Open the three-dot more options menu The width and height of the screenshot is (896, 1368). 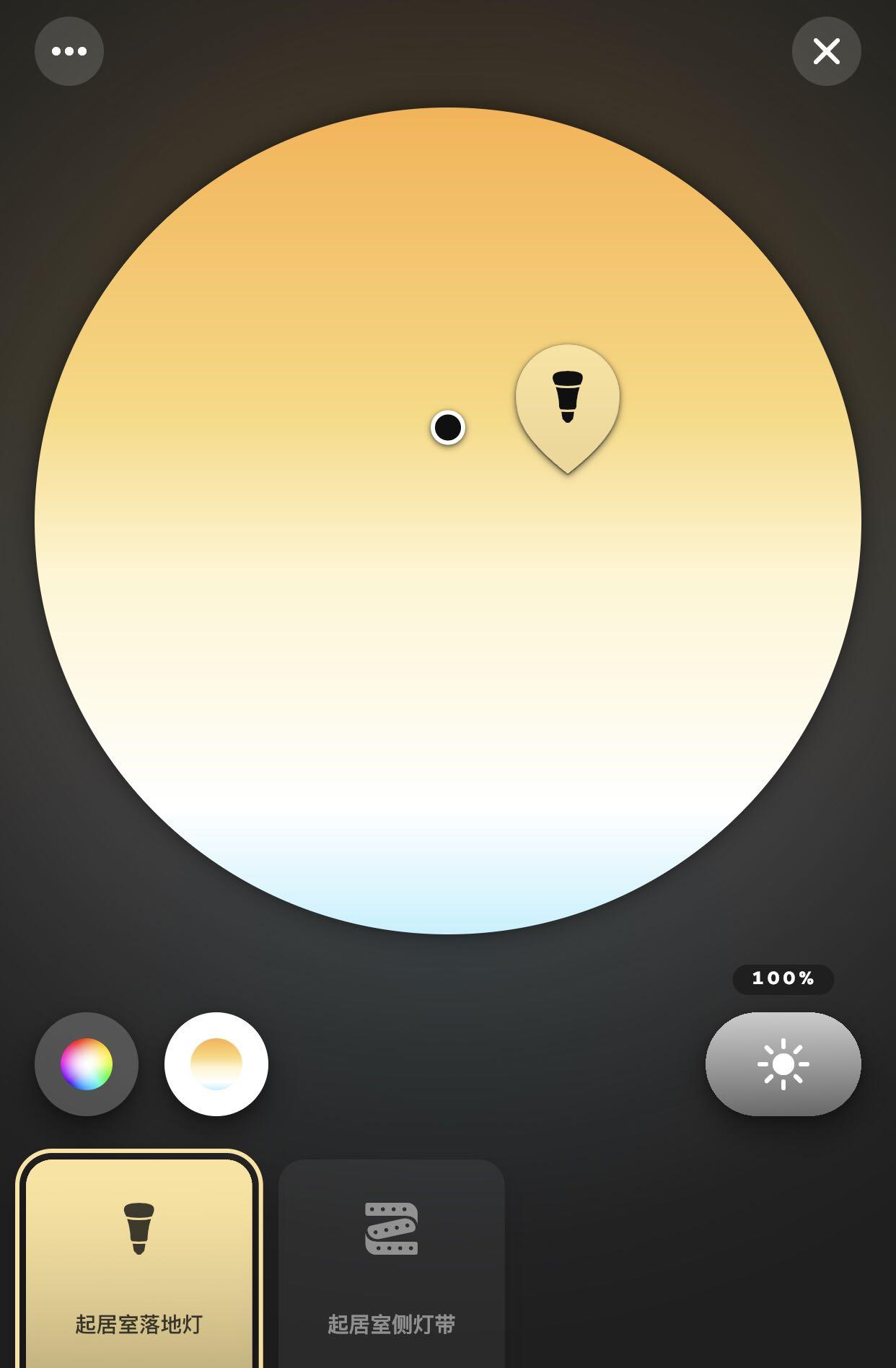[69, 51]
